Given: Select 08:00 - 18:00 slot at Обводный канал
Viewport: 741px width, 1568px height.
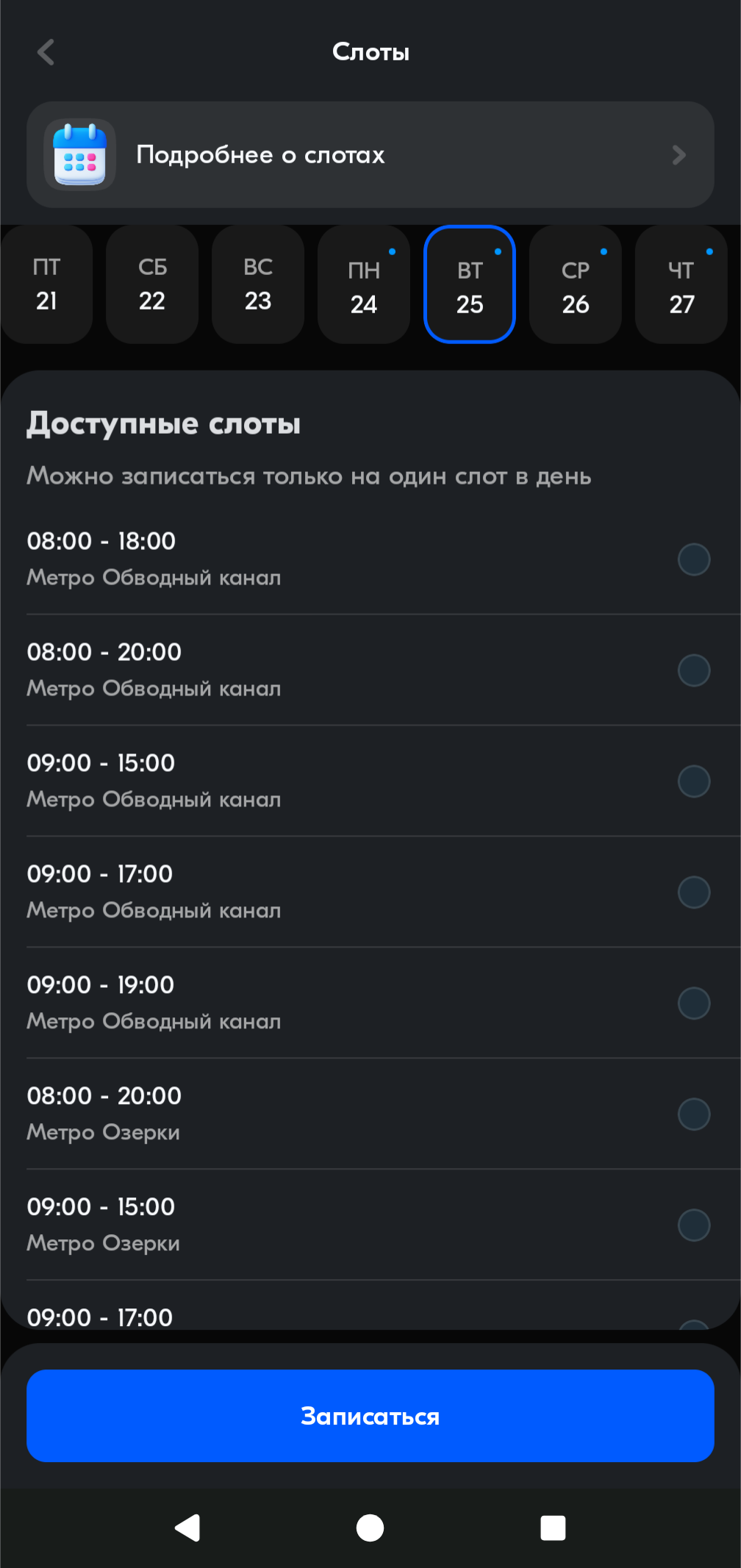Looking at the screenshot, I should [x=370, y=559].
